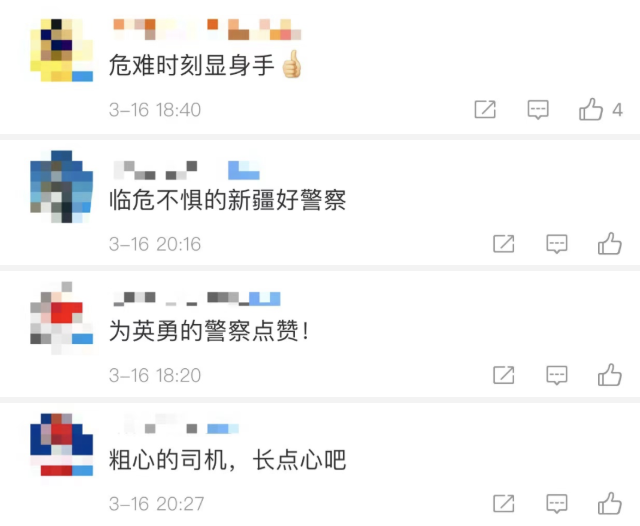Like the comment "为英勇的警察点赞!"
Viewport: 640px width, 526px height.
point(609,375)
